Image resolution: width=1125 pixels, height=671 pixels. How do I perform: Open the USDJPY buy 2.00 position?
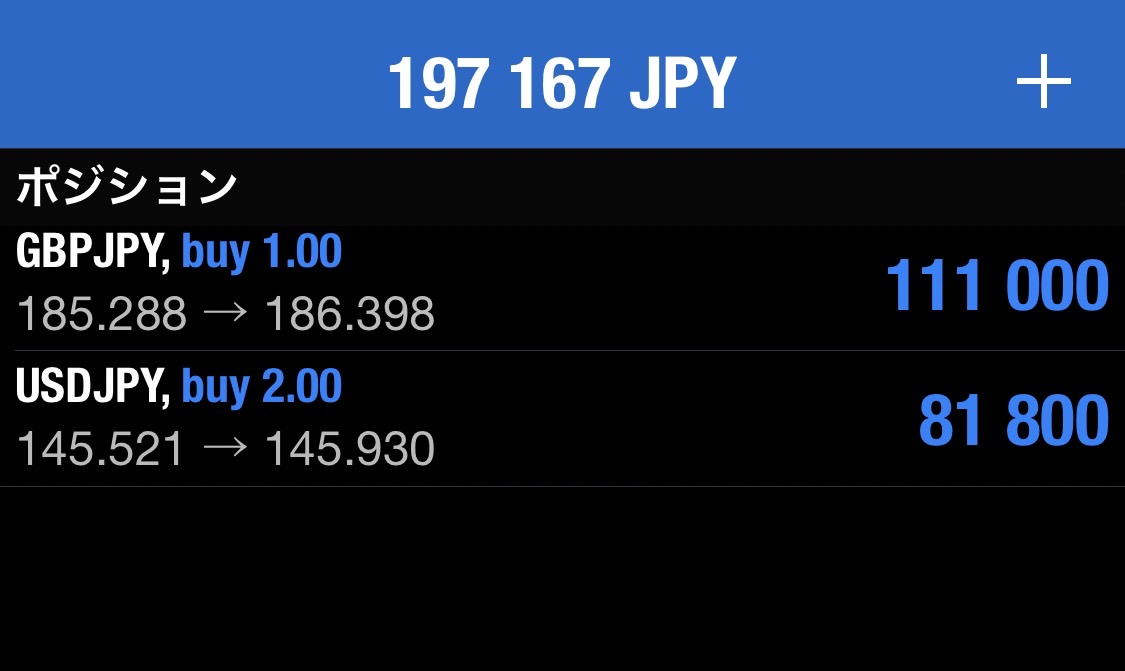560,420
